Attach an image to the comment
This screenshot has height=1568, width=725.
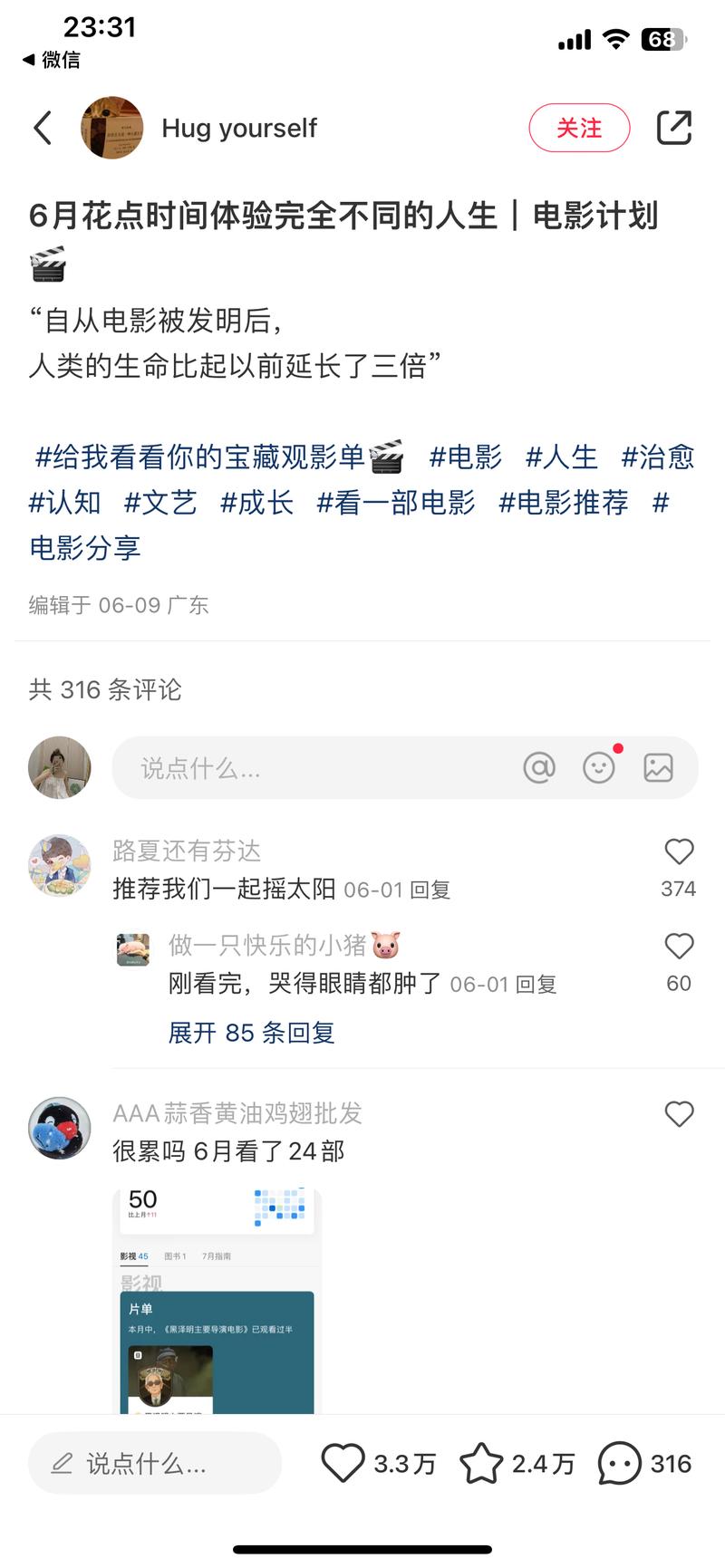[x=658, y=768]
